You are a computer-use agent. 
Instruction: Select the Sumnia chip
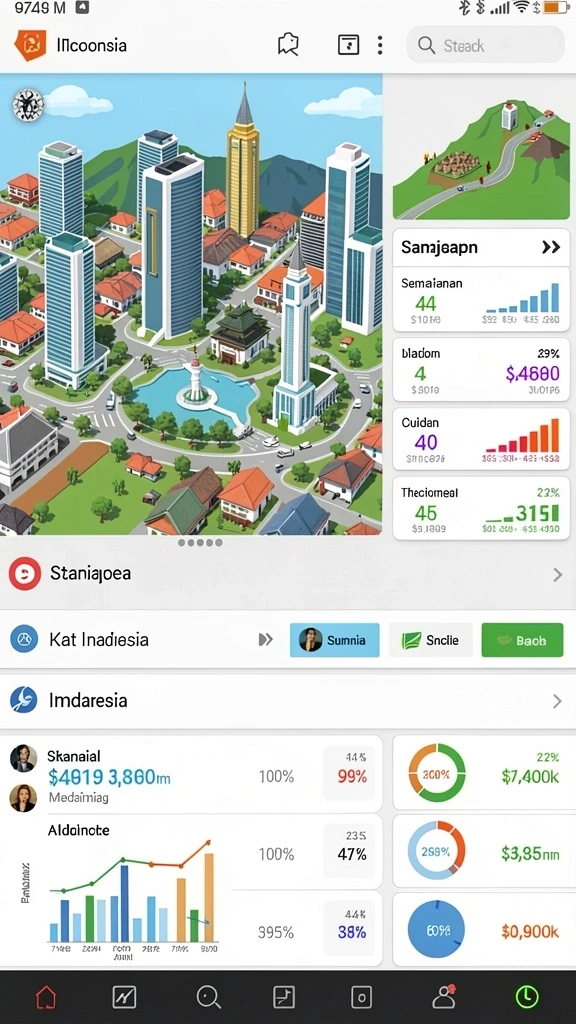click(334, 640)
